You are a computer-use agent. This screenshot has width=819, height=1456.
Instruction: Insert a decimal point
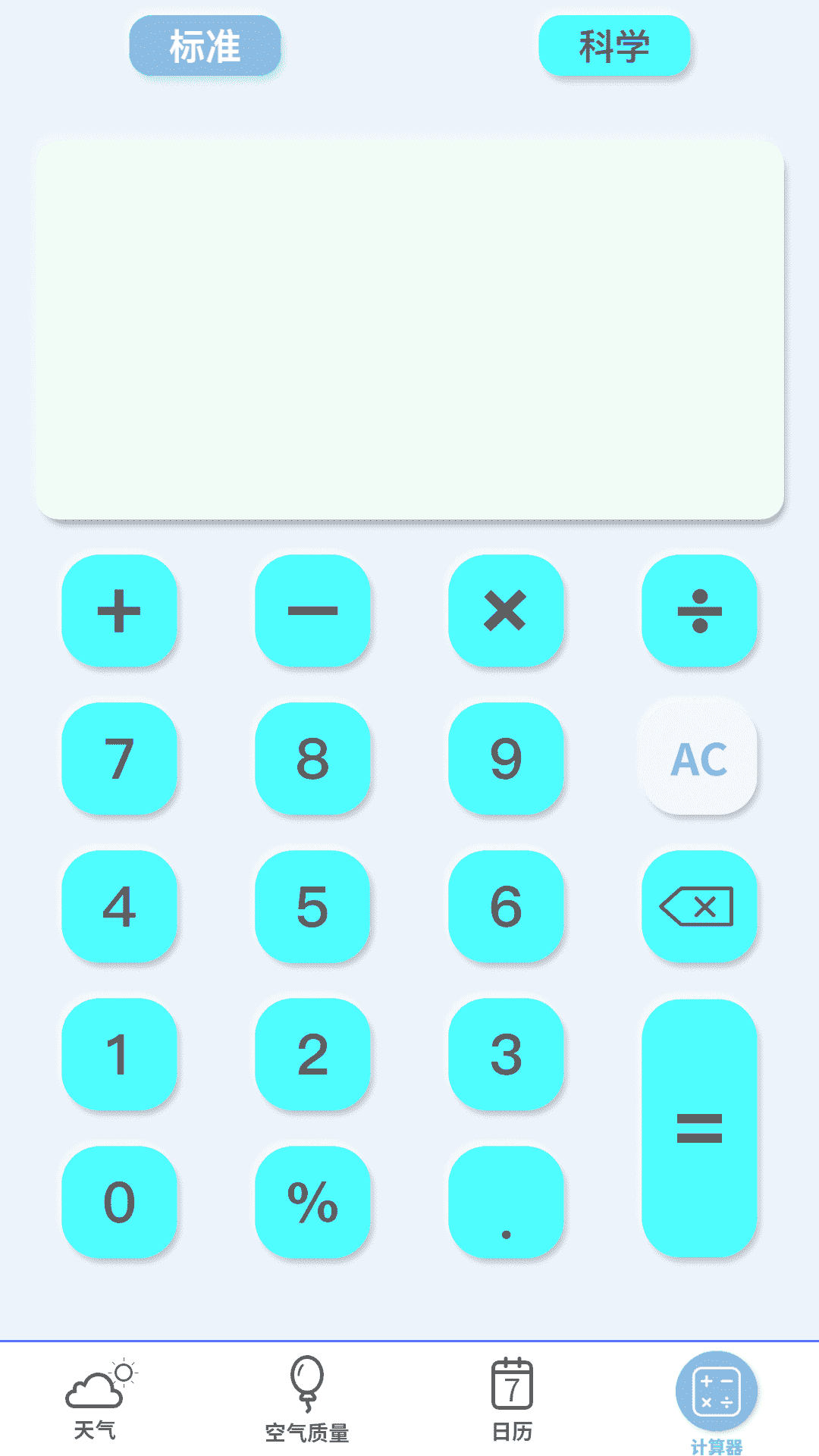click(506, 1202)
